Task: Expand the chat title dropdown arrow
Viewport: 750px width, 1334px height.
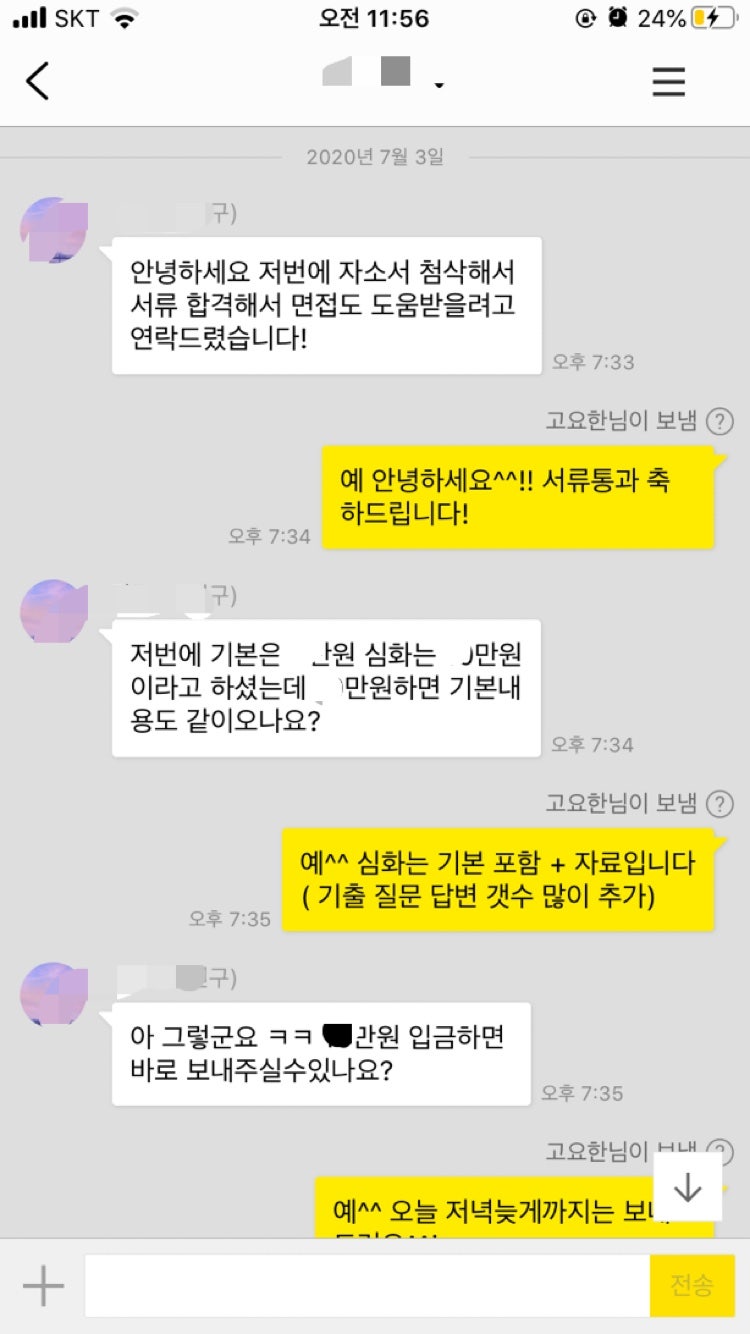Action: (438, 86)
